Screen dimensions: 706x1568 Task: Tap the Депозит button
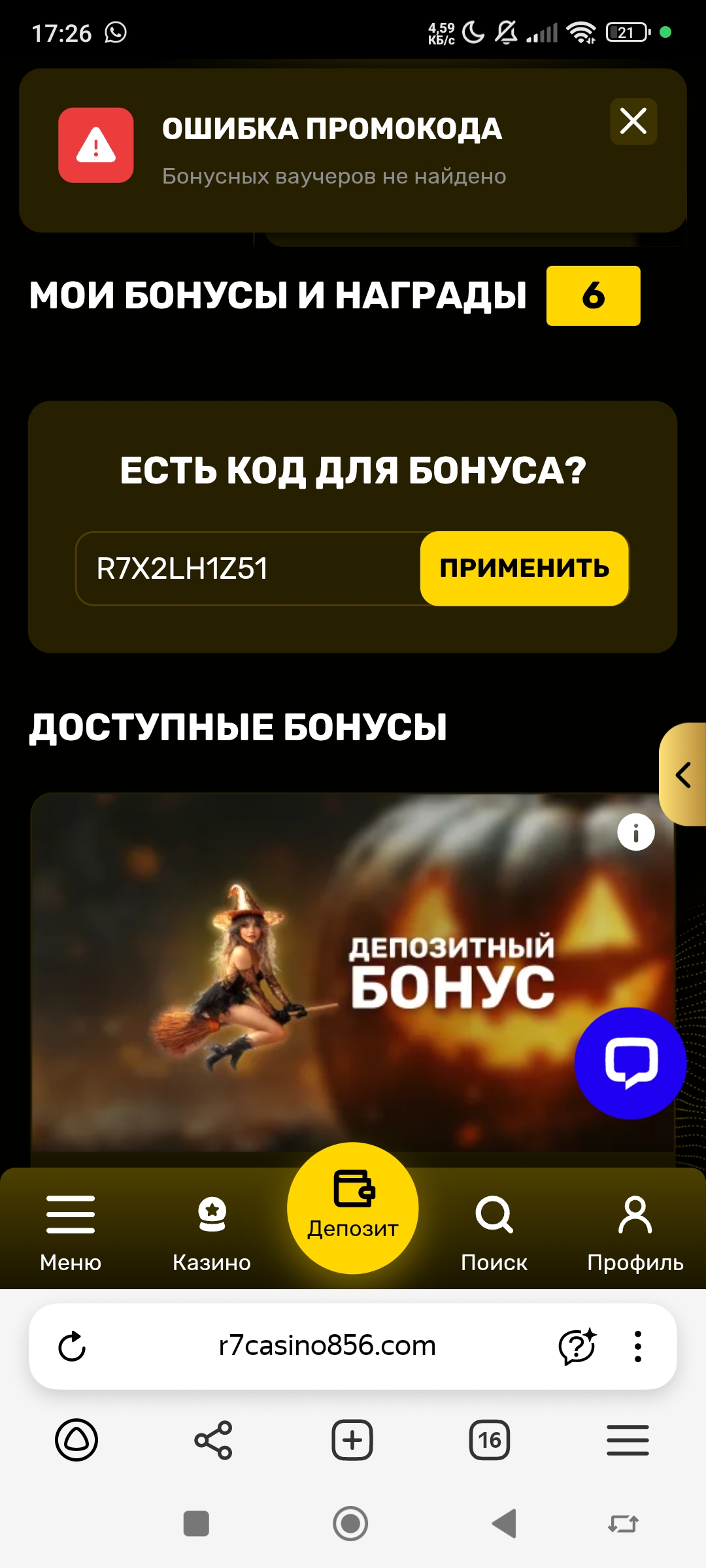pyautogui.click(x=353, y=1207)
